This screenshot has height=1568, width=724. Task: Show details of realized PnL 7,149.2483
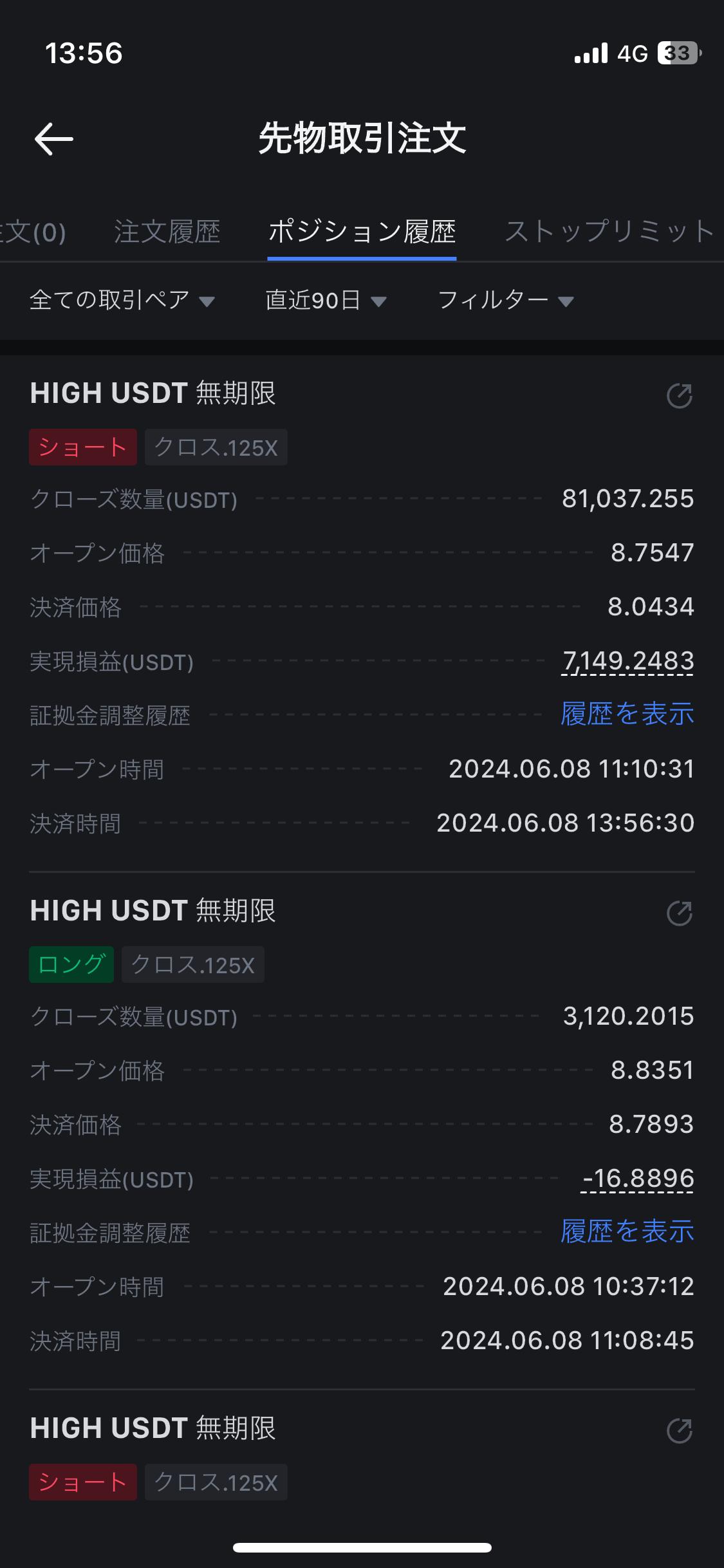point(628,662)
